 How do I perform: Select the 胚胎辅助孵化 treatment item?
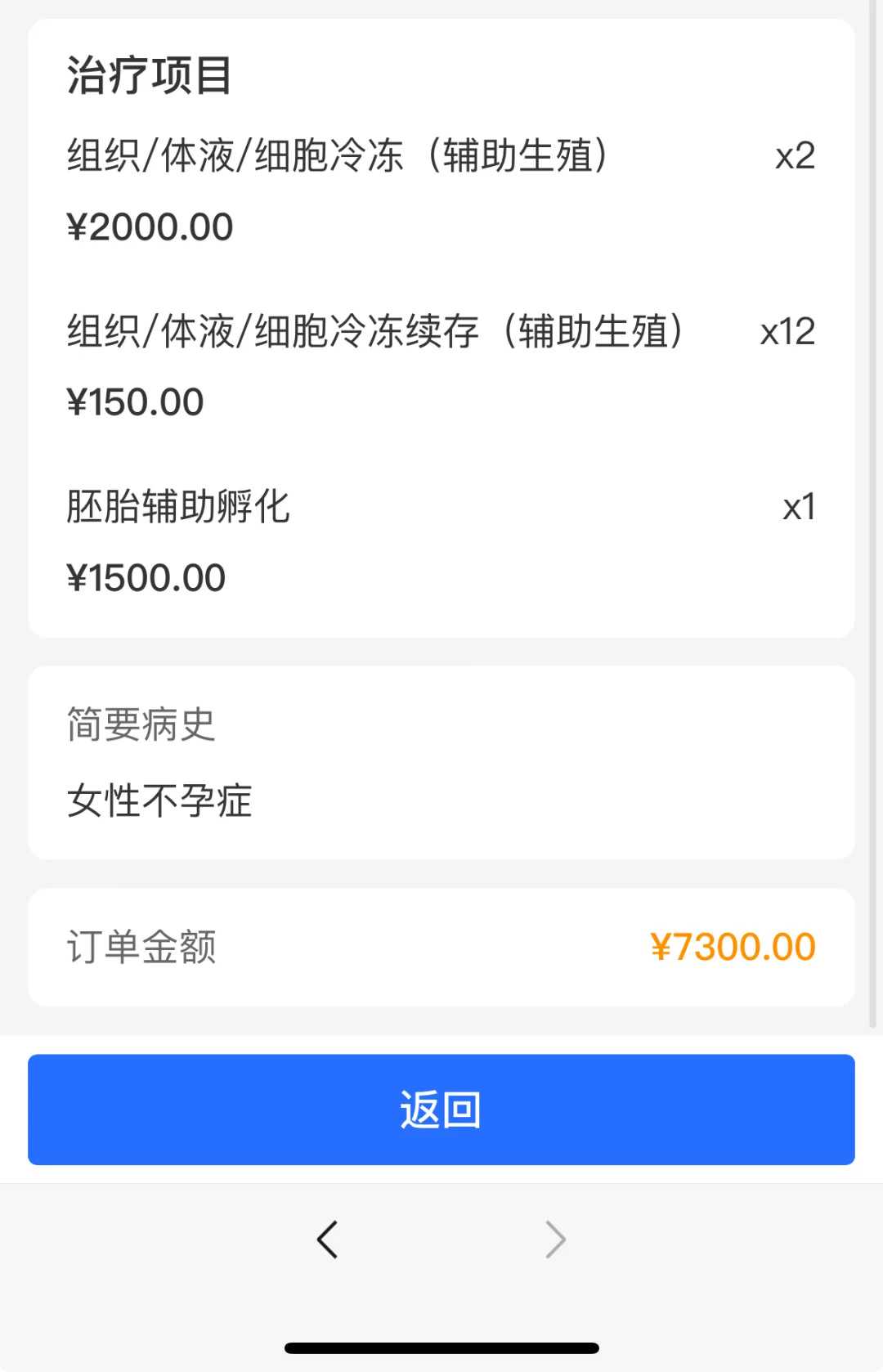(x=180, y=507)
